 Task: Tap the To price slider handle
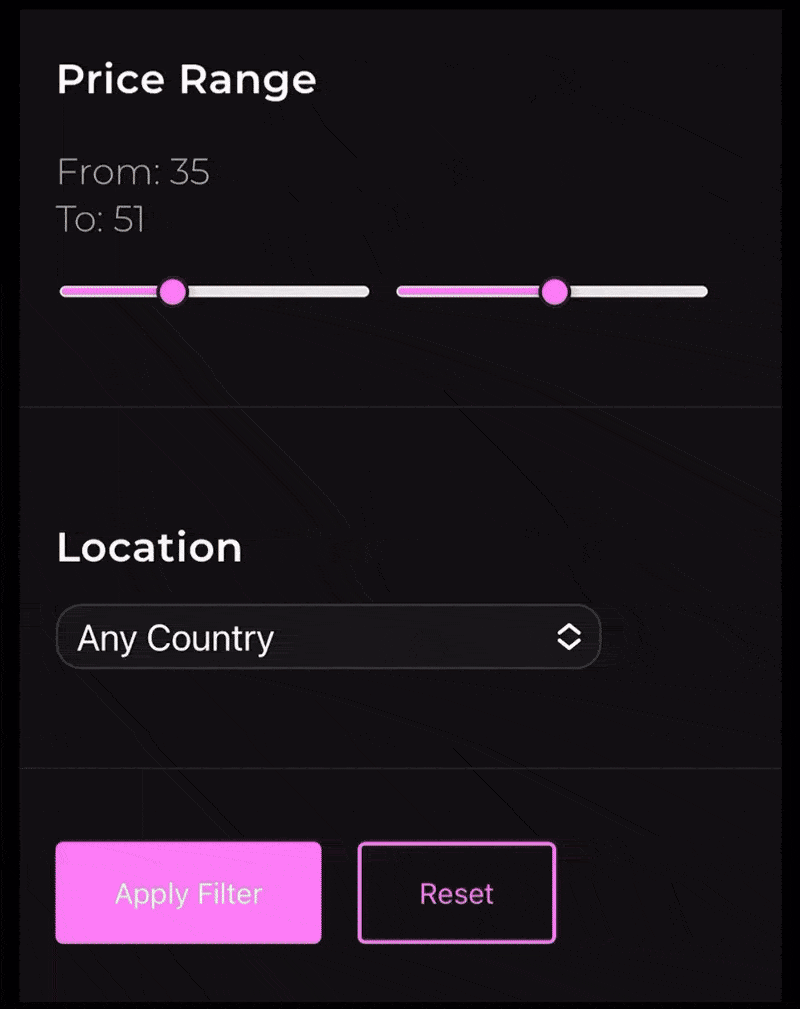554,292
